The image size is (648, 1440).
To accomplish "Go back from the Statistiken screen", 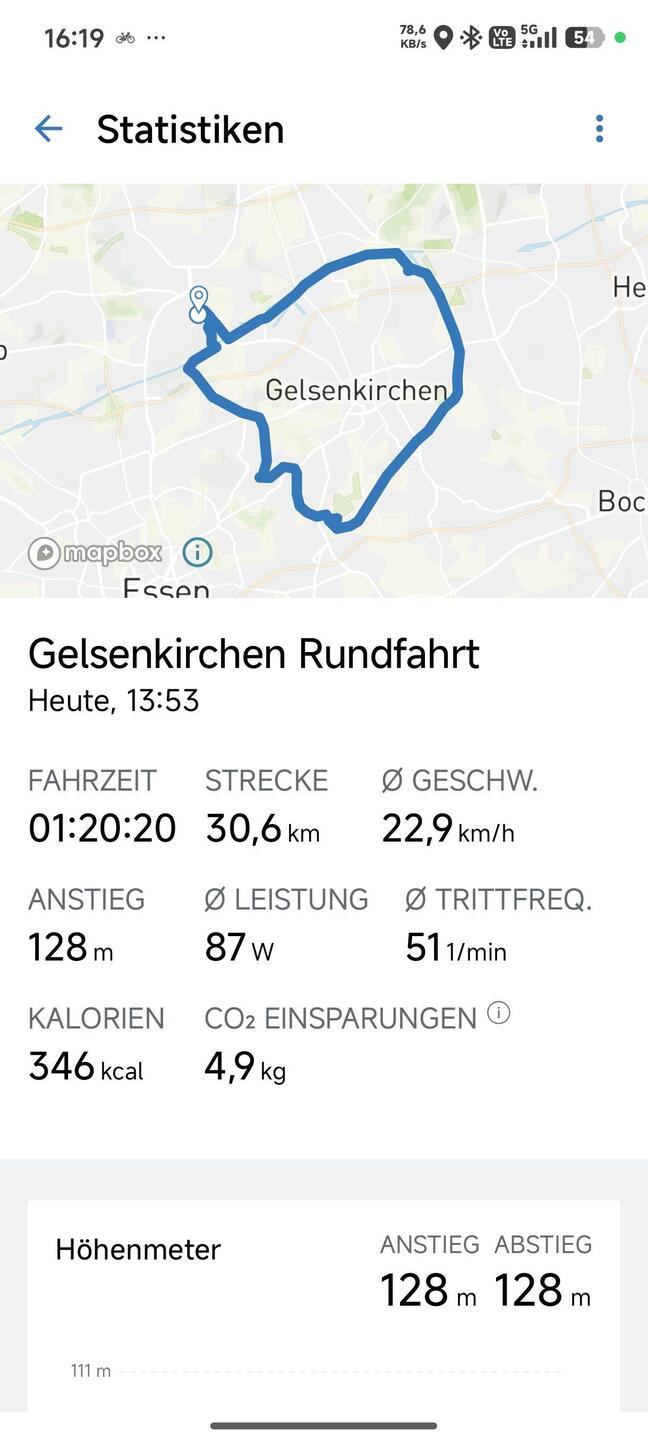I will (48, 129).
